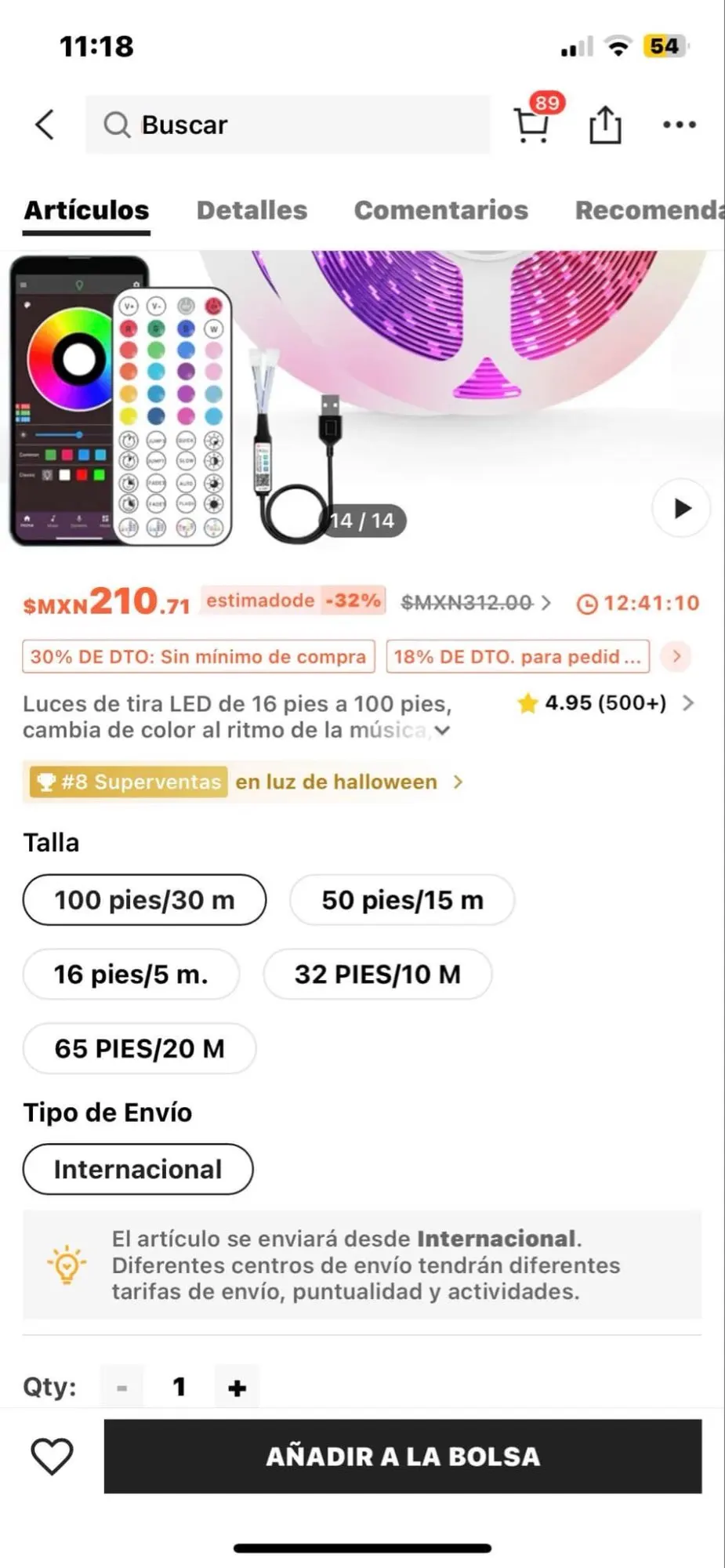Switch to the Detalles tab

(x=252, y=210)
